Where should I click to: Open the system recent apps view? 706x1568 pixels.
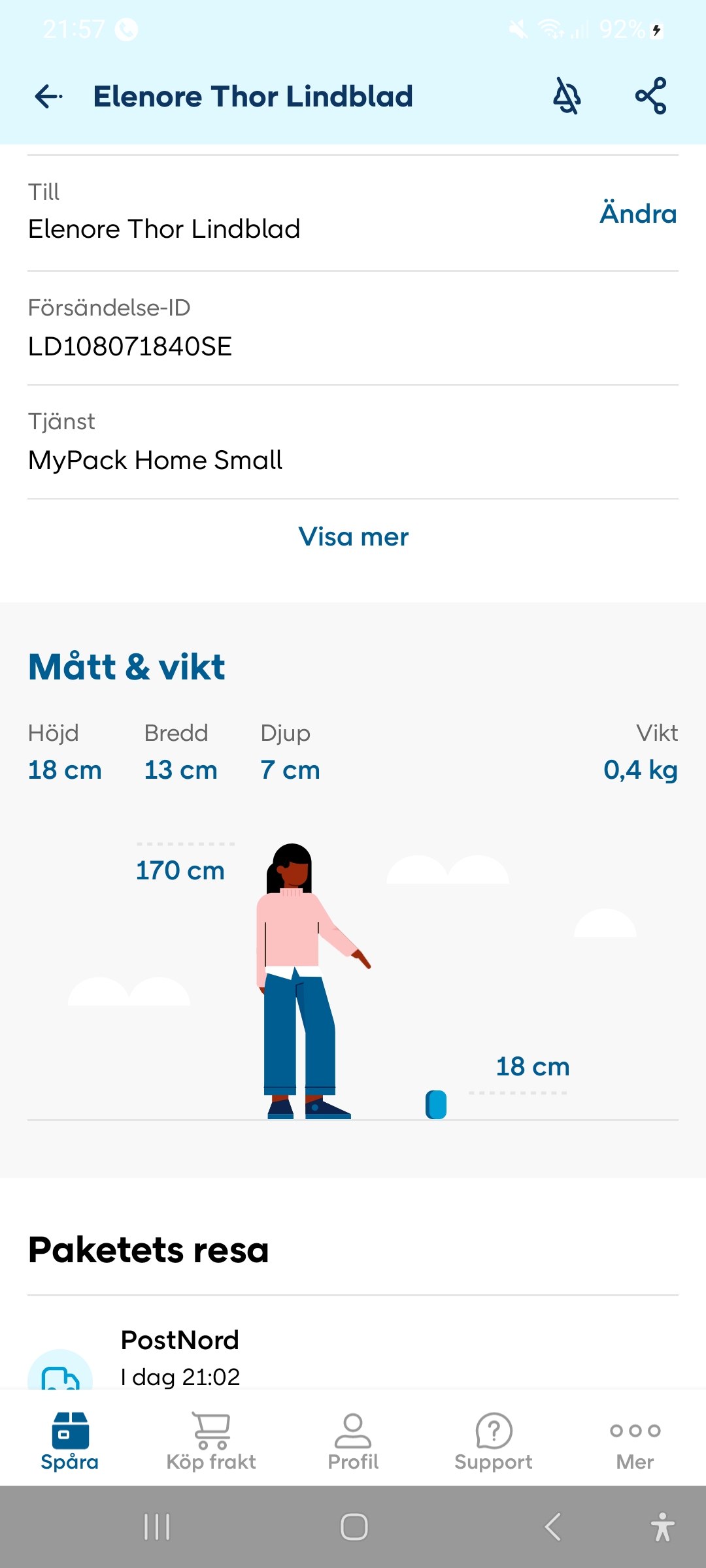click(x=157, y=1527)
